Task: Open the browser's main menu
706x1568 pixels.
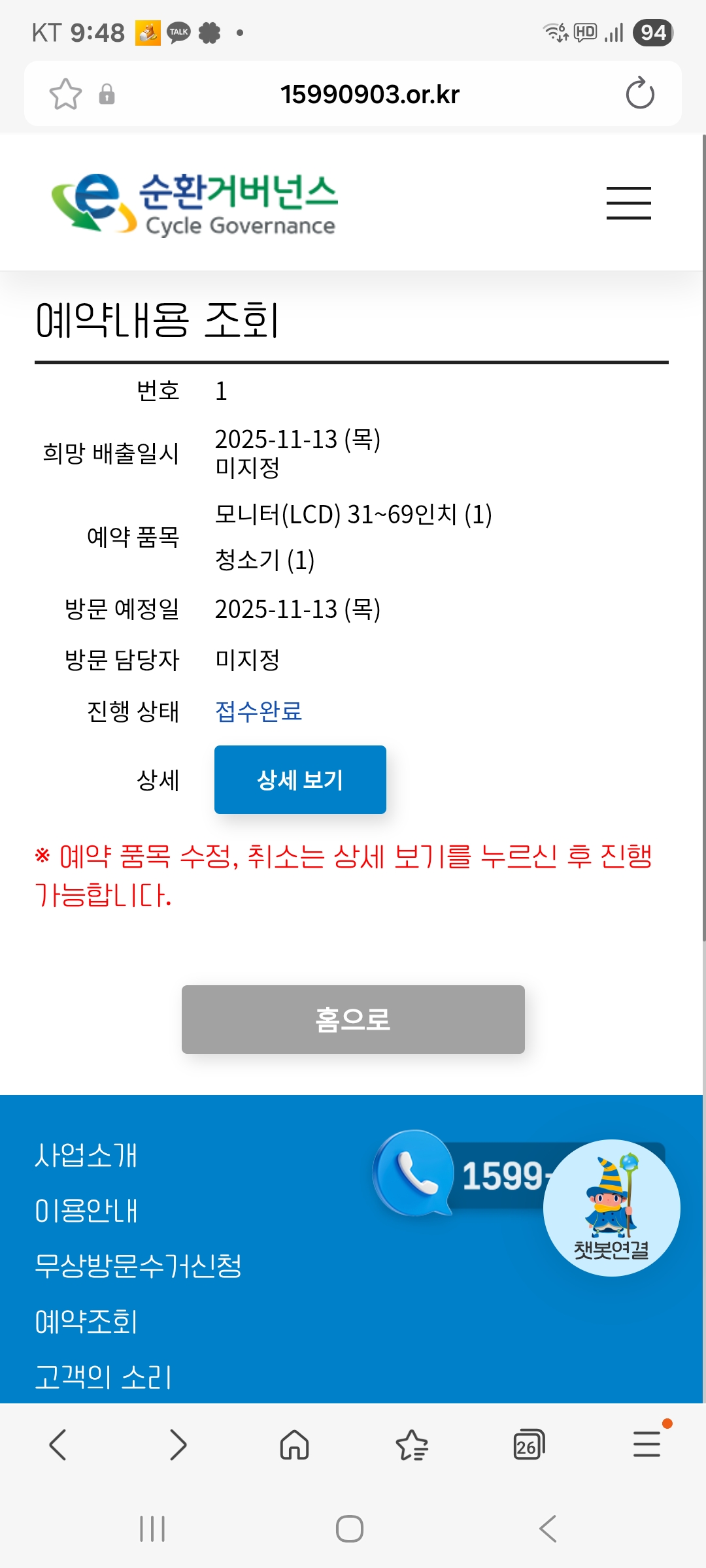Action: 647,1445
